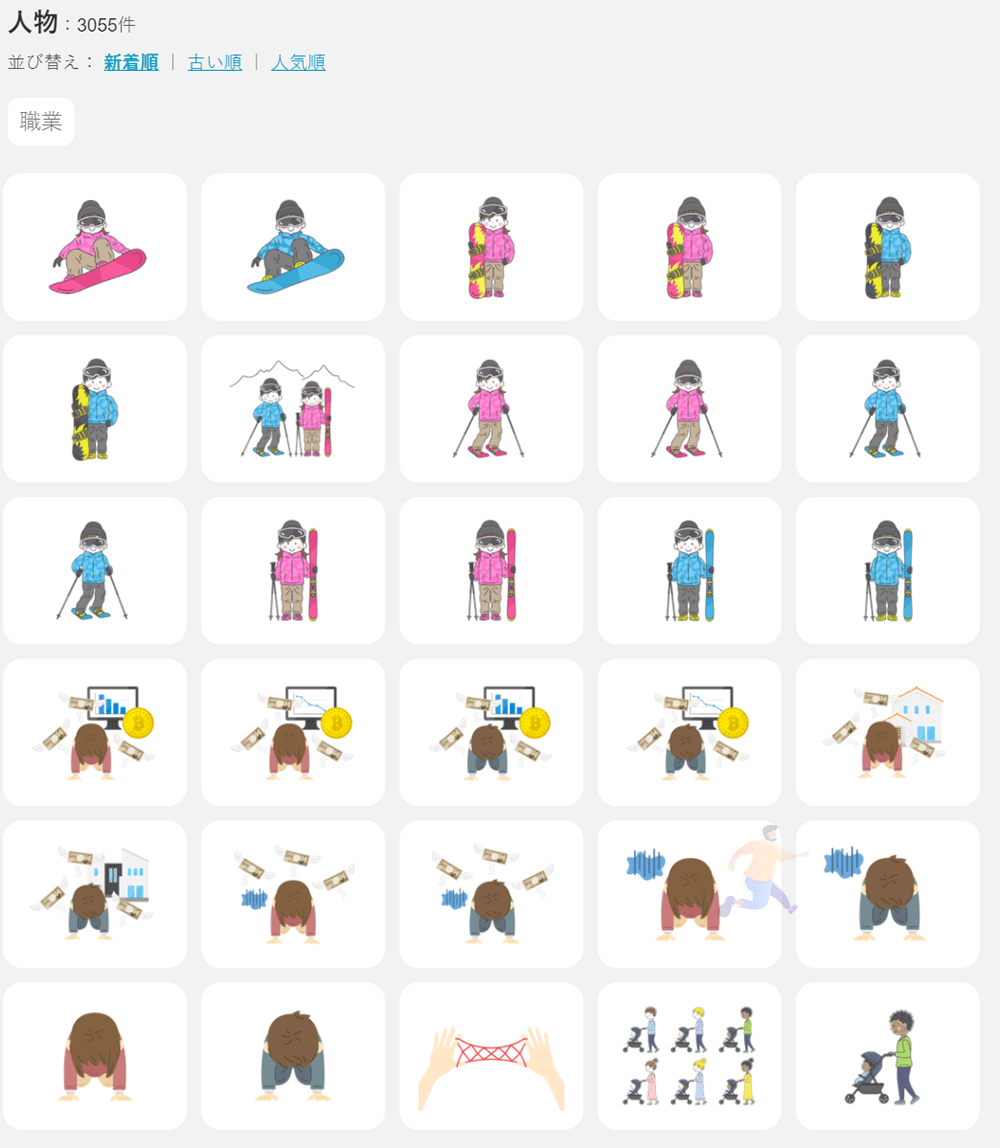Select the 職業 category chip
Image resolution: width=1000 pixels, height=1148 pixels.
(x=41, y=122)
